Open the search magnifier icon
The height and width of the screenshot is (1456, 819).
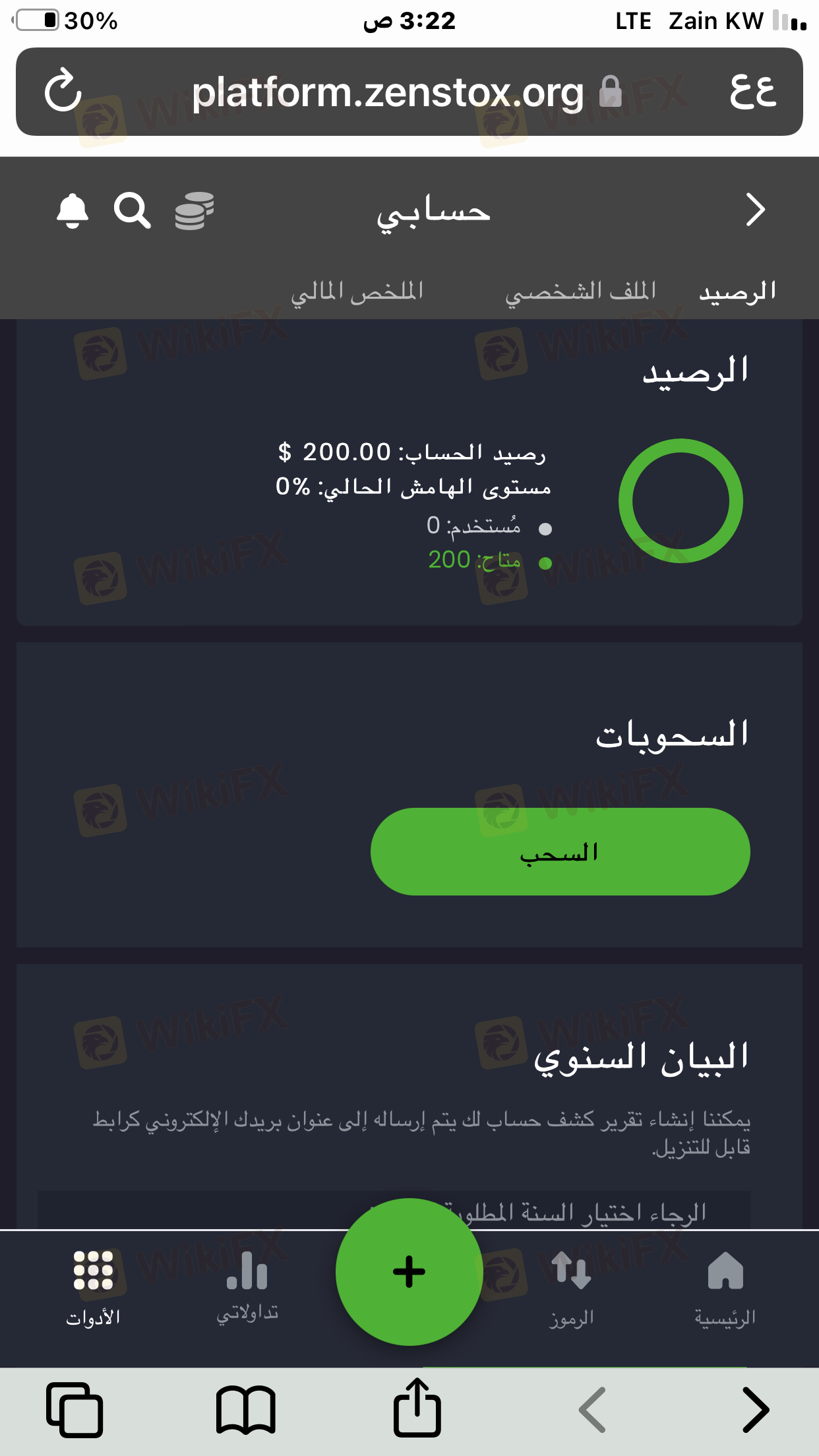click(132, 211)
